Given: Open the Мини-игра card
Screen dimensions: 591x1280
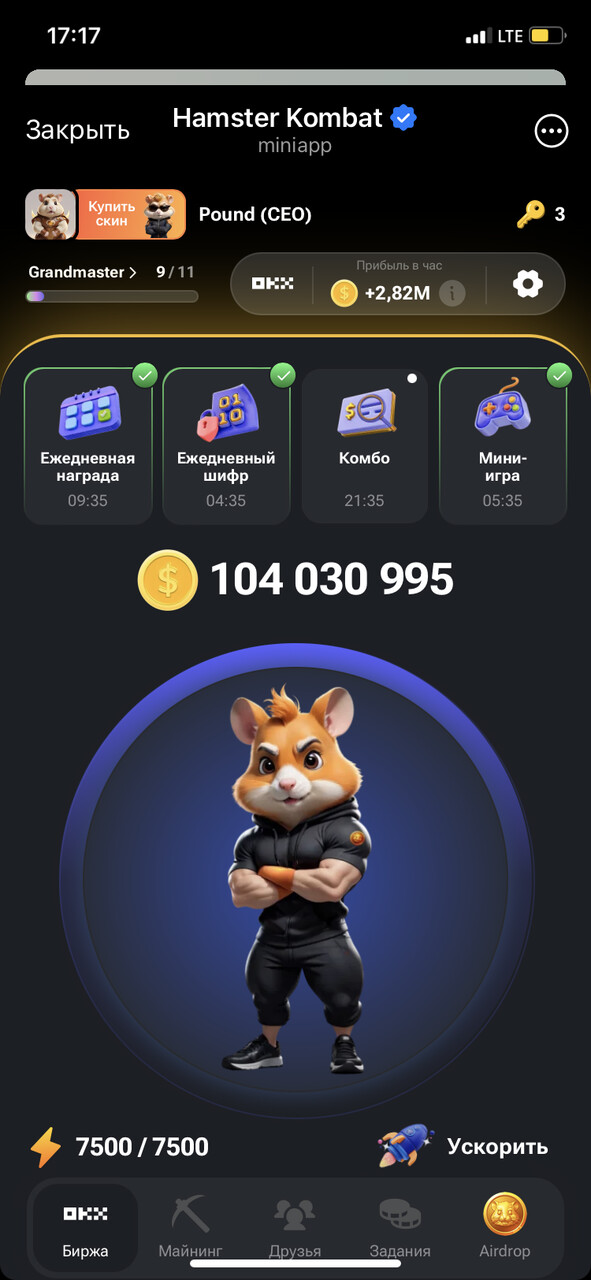Looking at the screenshot, I should [502, 446].
